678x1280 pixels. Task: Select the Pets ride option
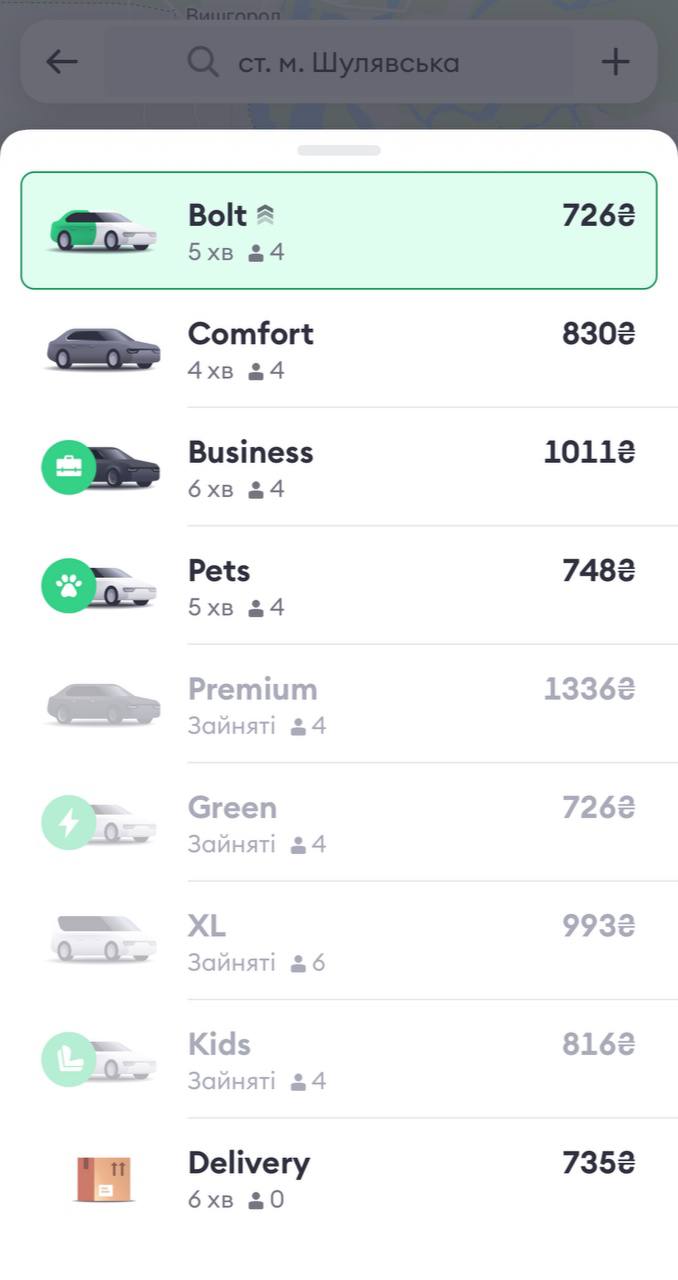coord(339,586)
